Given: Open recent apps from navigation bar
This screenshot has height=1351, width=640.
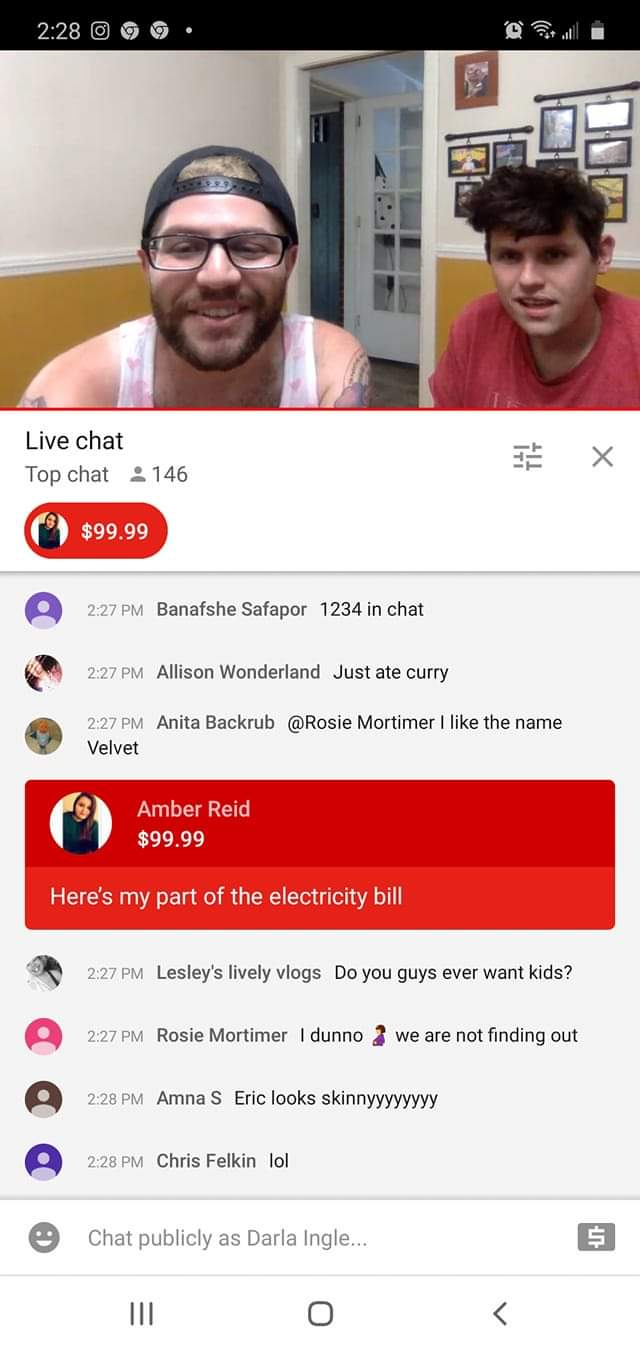Looking at the screenshot, I should pos(141,1313).
